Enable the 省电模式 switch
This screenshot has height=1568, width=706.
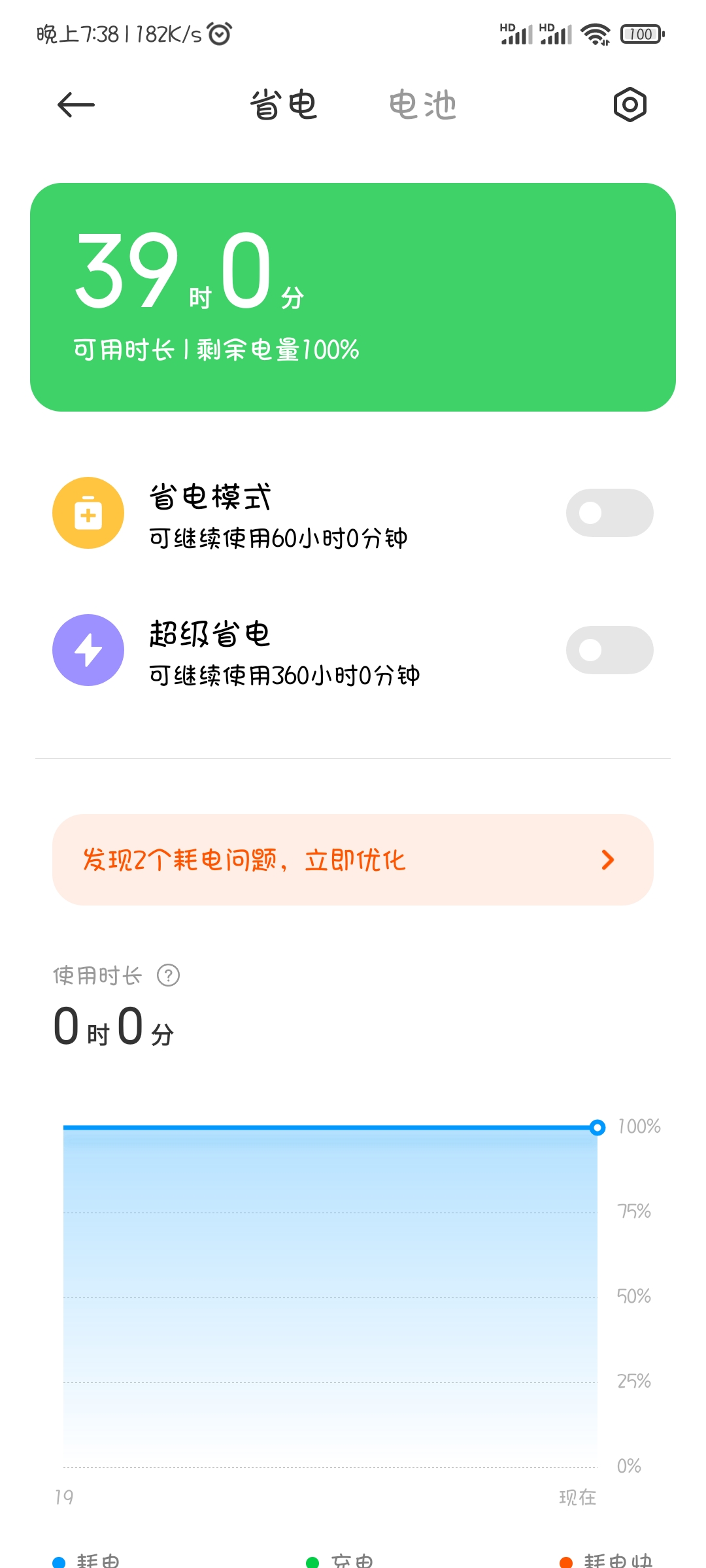click(x=609, y=513)
